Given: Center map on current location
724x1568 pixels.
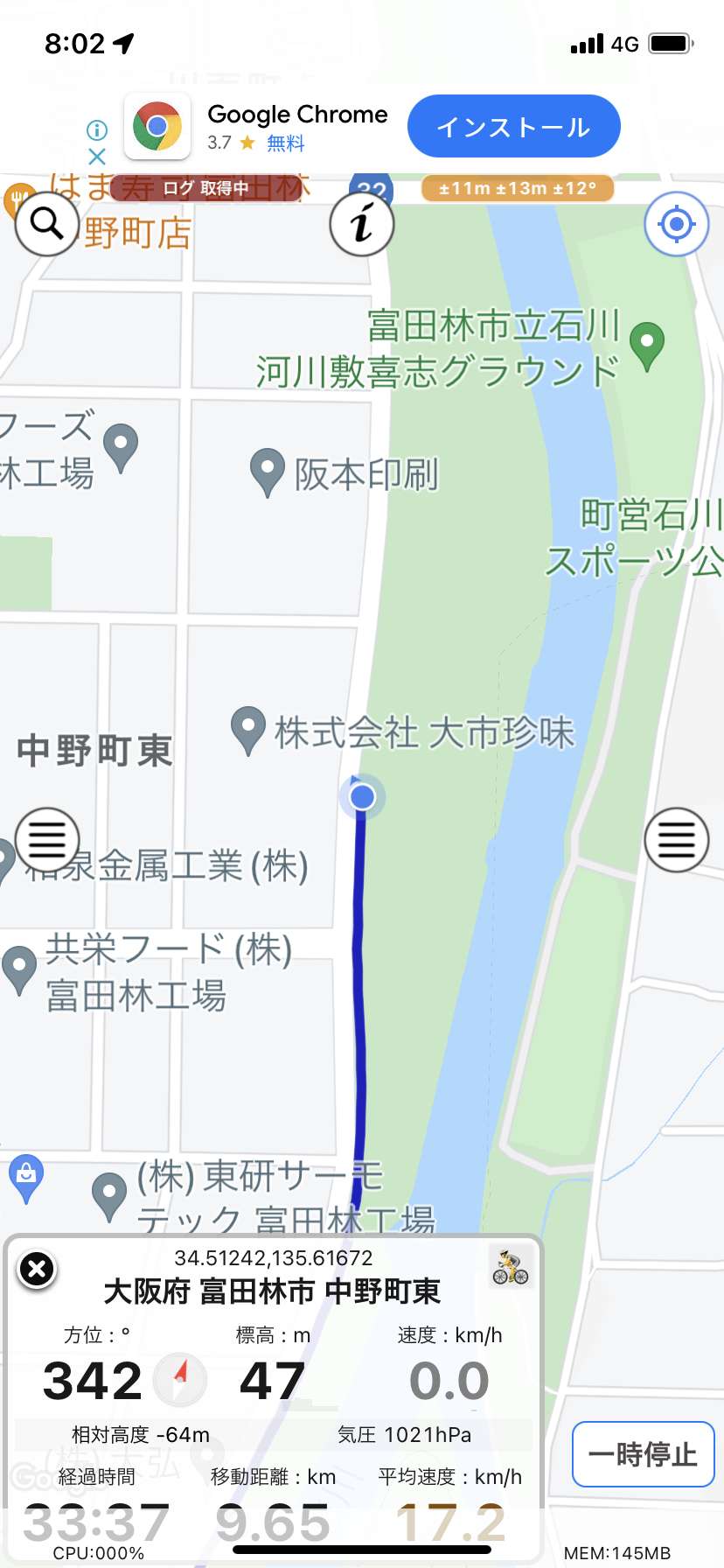Looking at the screenshot, I should pos(676,224).
